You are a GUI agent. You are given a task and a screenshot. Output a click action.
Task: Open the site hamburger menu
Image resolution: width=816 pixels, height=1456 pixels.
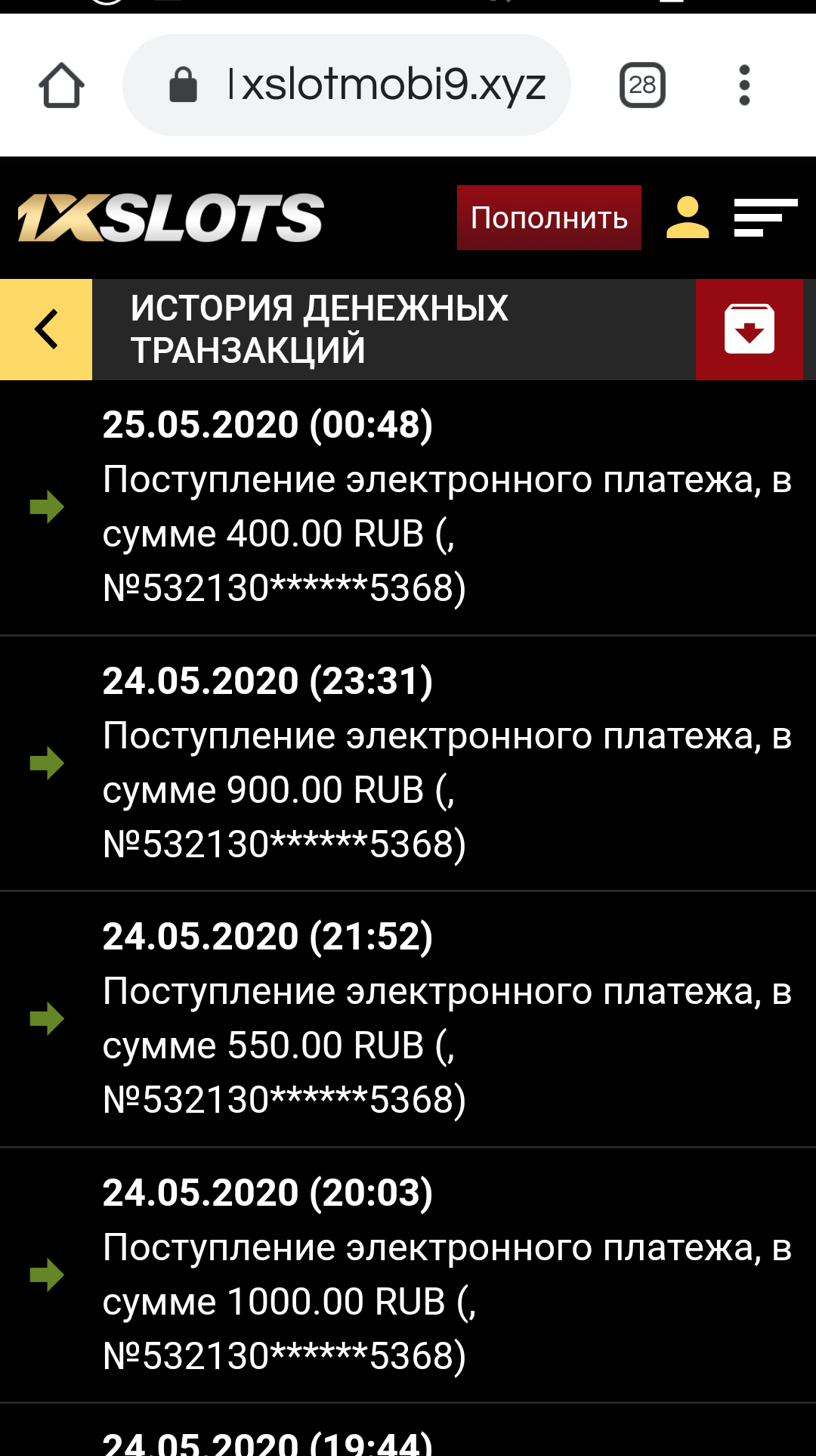click(765, 218)
